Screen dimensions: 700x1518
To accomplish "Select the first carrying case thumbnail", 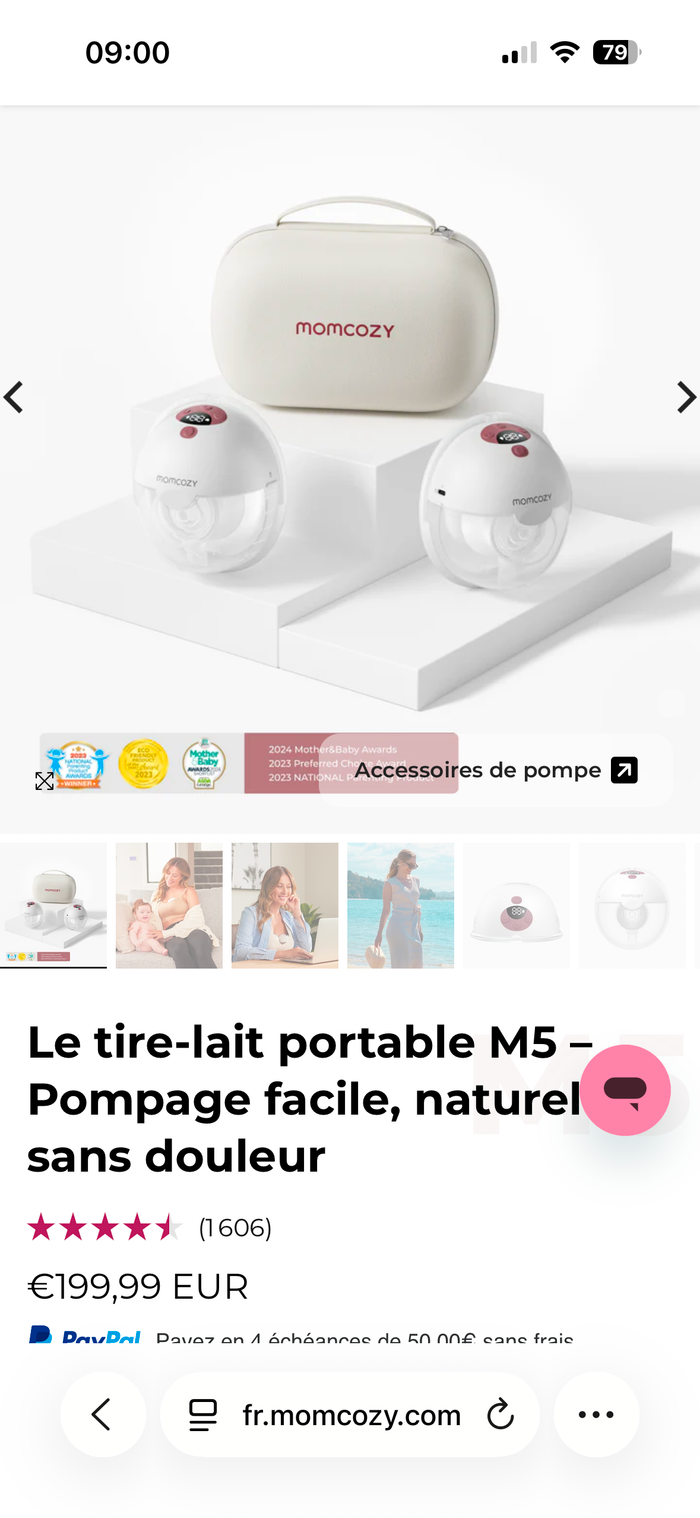I will [53, 905].
